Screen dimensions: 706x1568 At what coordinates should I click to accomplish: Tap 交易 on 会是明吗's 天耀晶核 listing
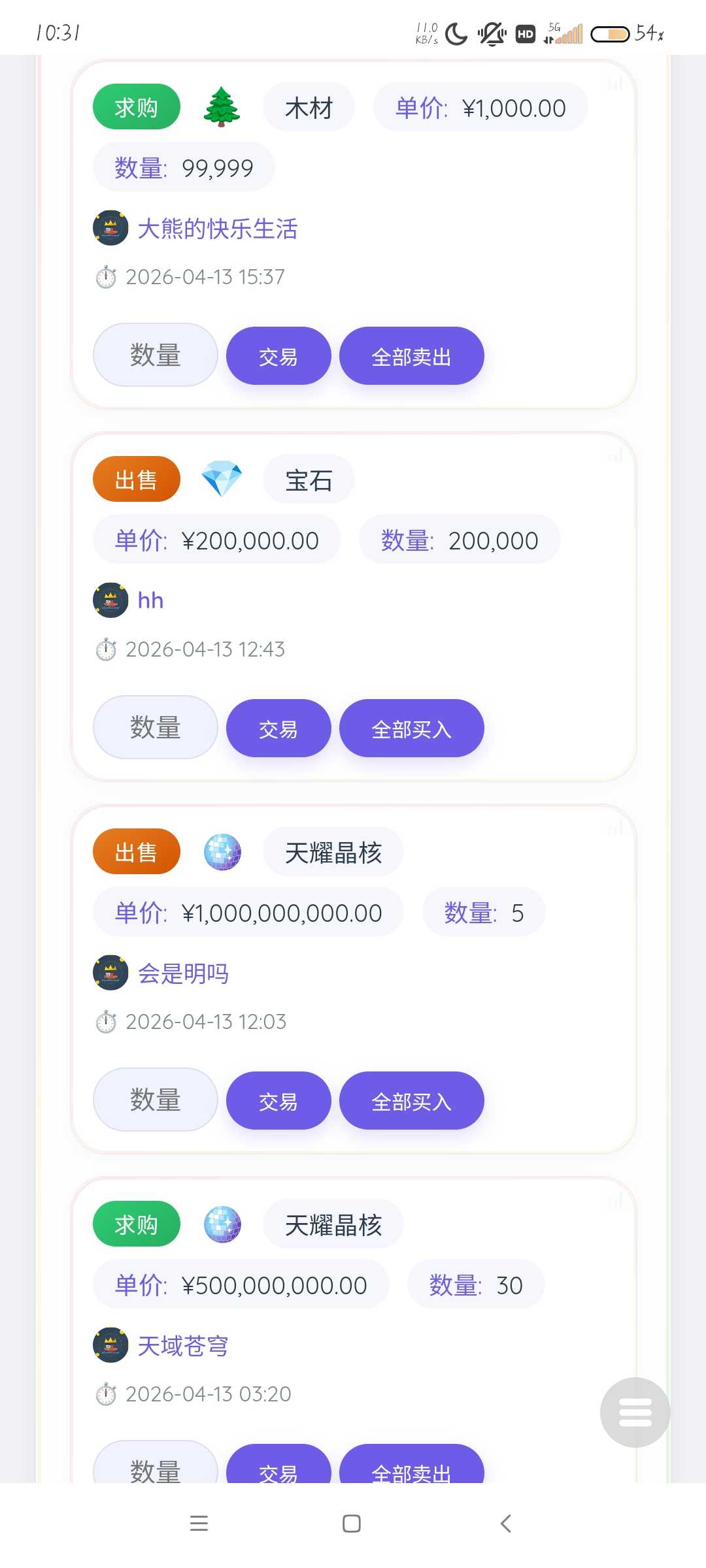(x=278, y=1101)
